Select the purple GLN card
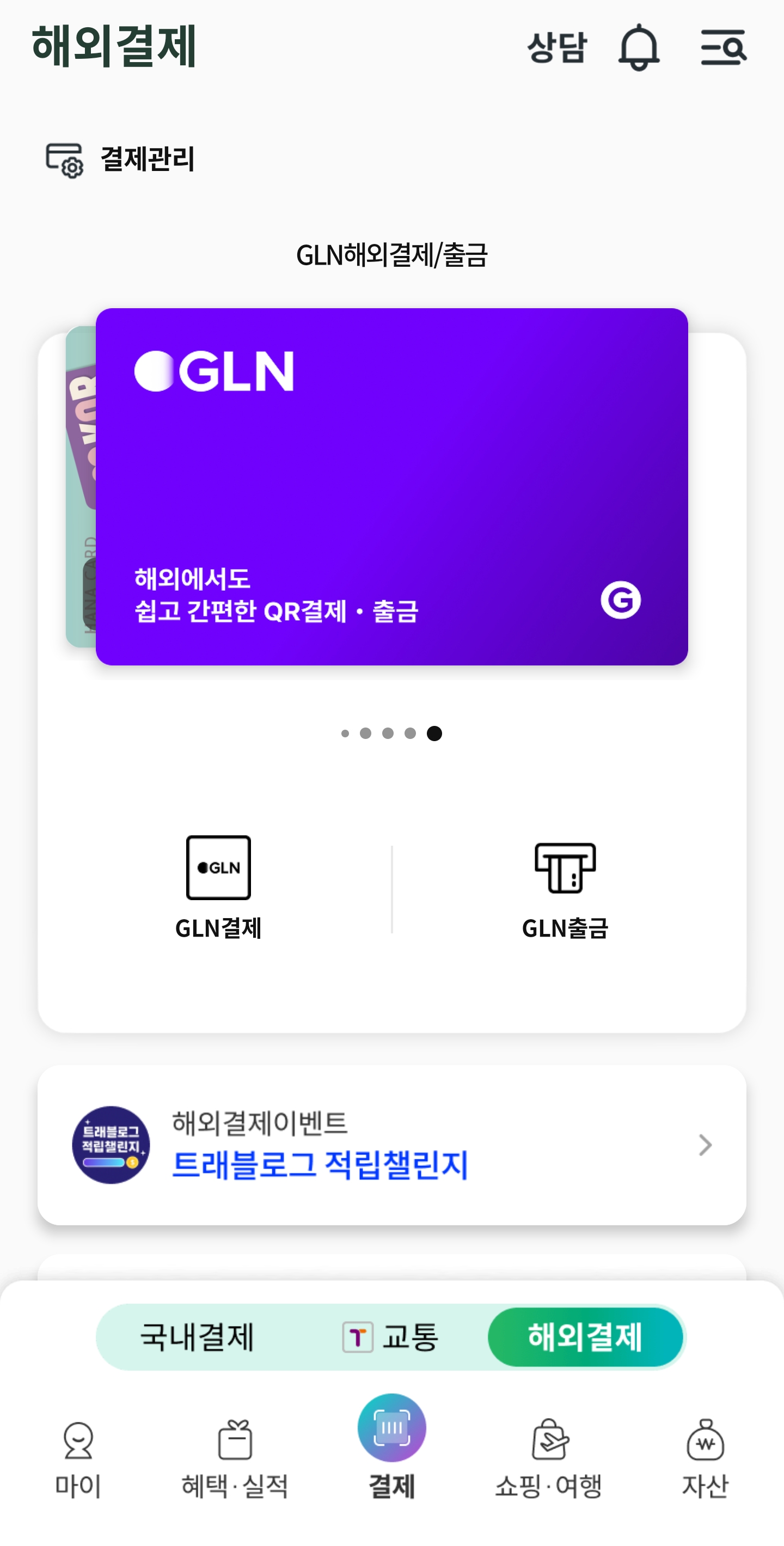784x1546 pixels. (x=391, y=487)
